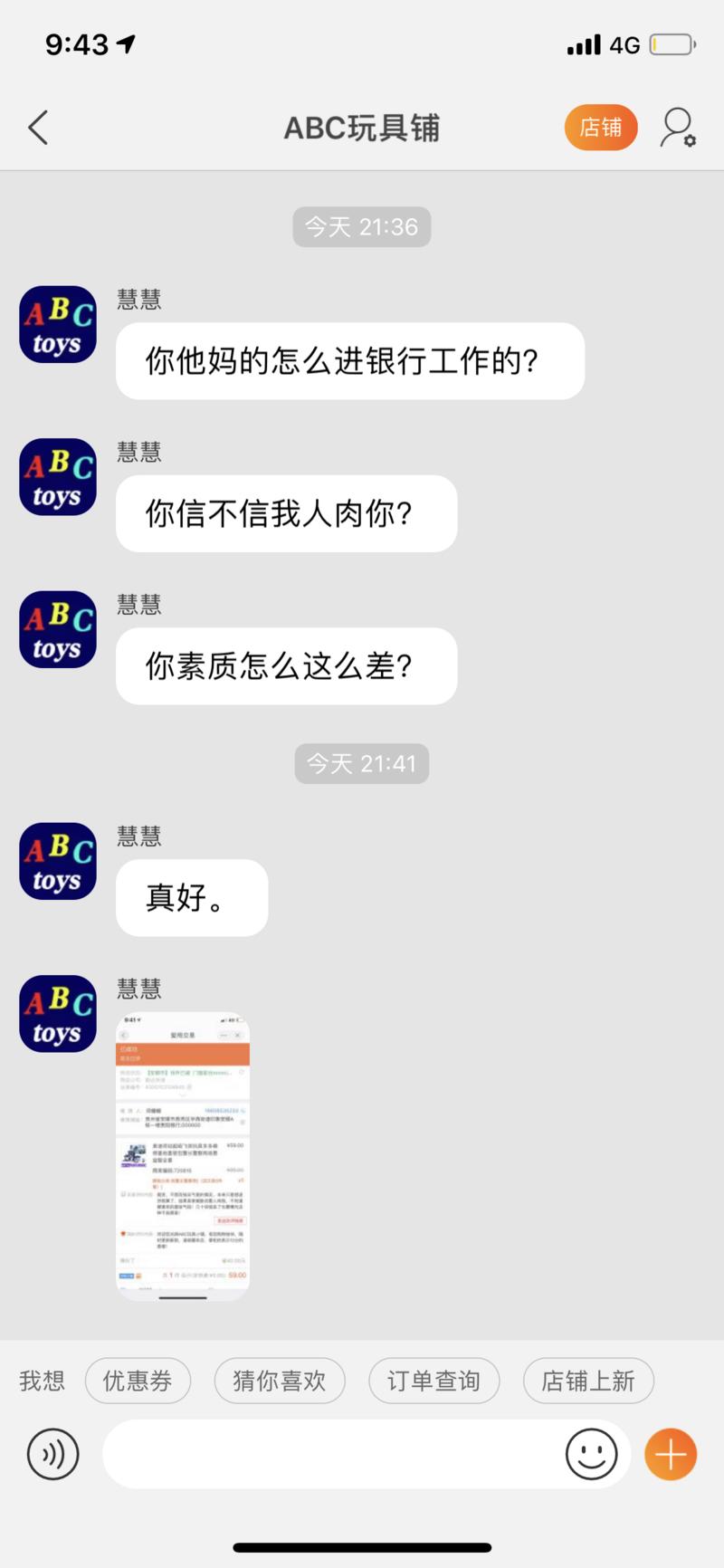Tap the ABC toys avatar next to 真好。
The image size is (724, 1568).
coord(57,861)
